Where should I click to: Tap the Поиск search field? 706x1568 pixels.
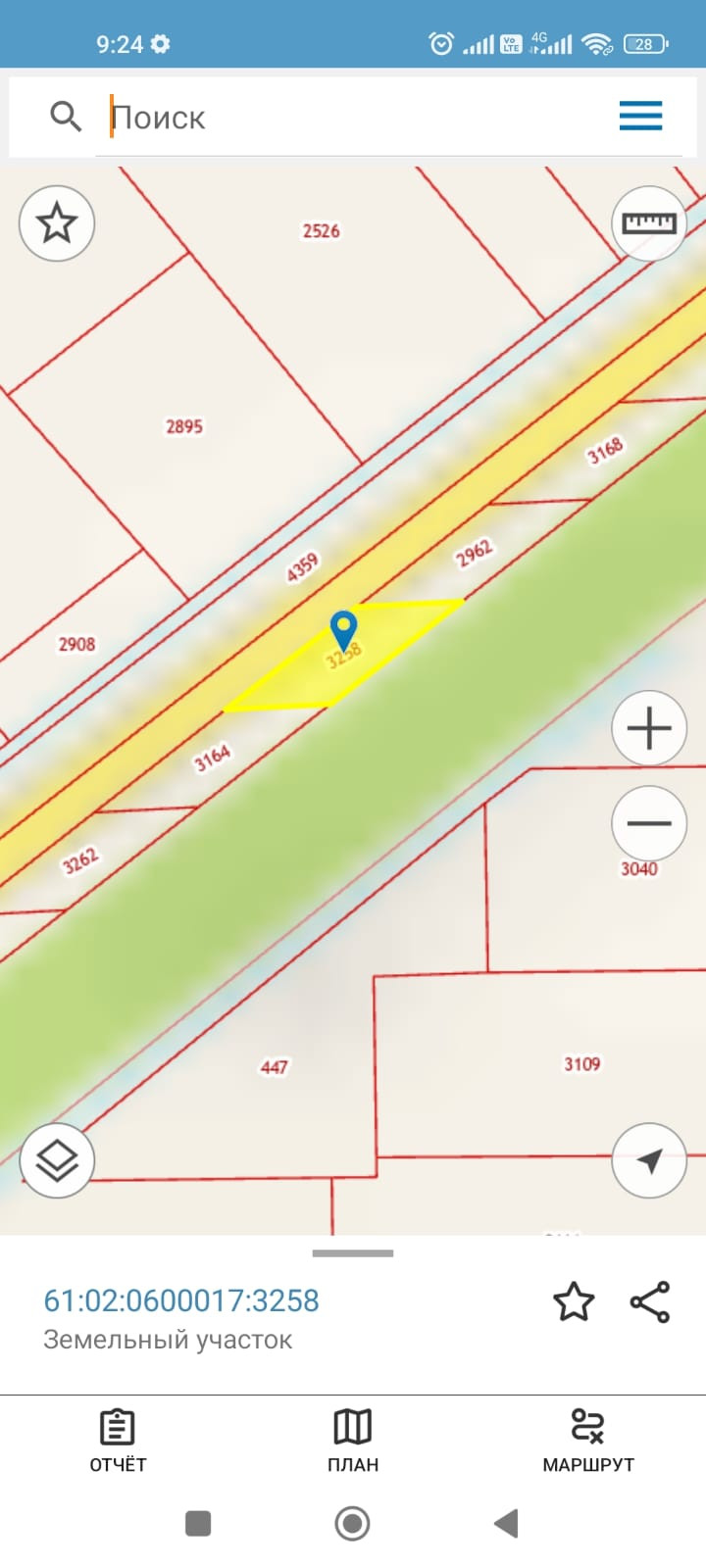coord(353,118)
